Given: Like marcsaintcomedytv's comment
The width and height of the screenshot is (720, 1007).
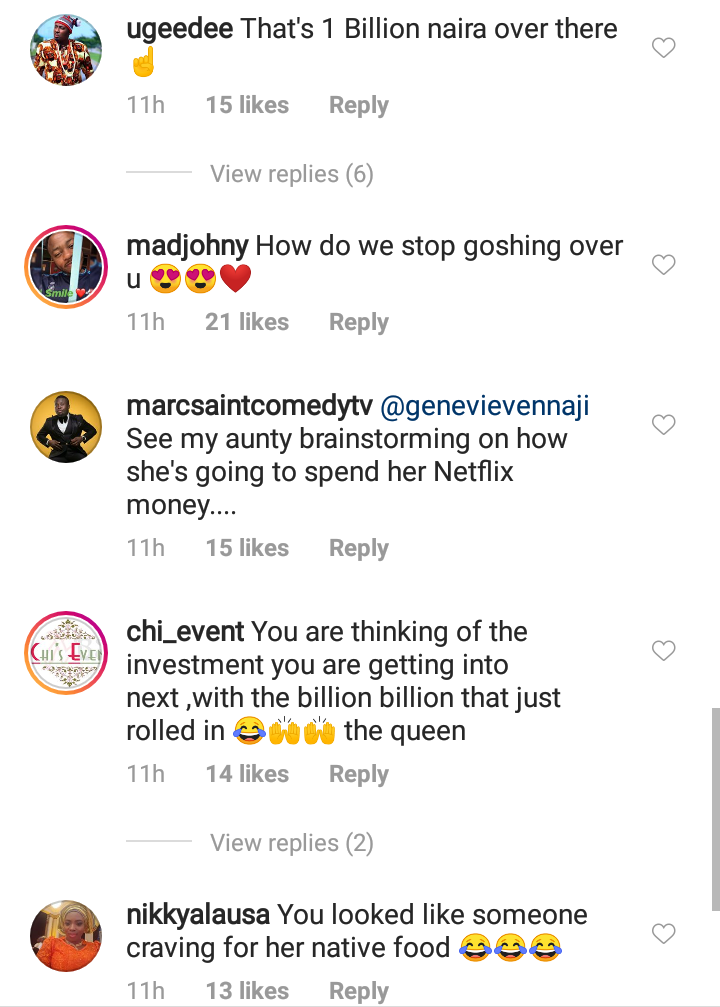Looking at the screenshot, I should pyautogui.click(x=663, y=425).
